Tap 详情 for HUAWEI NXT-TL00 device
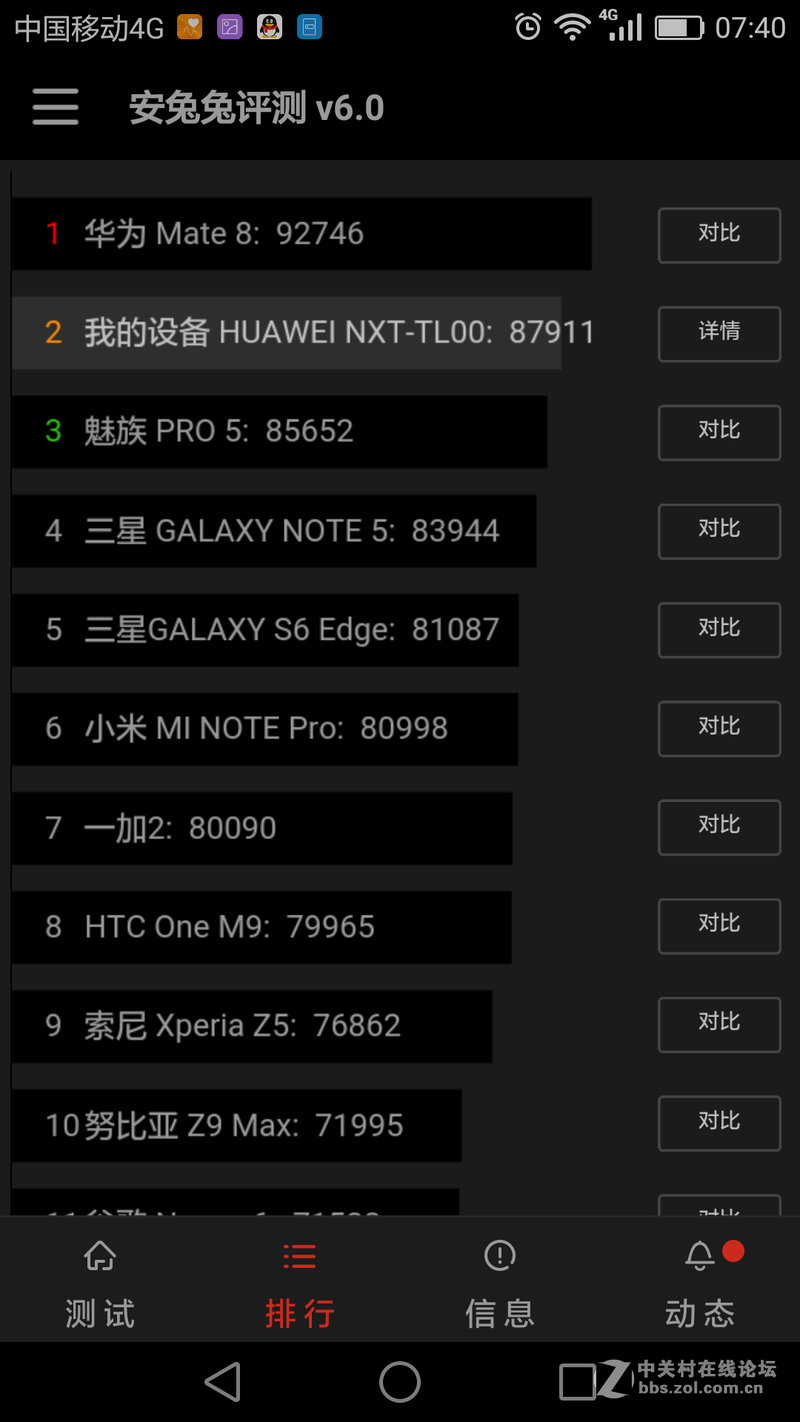The height and width of the screenshot is (1422, 800). (719, 334)
